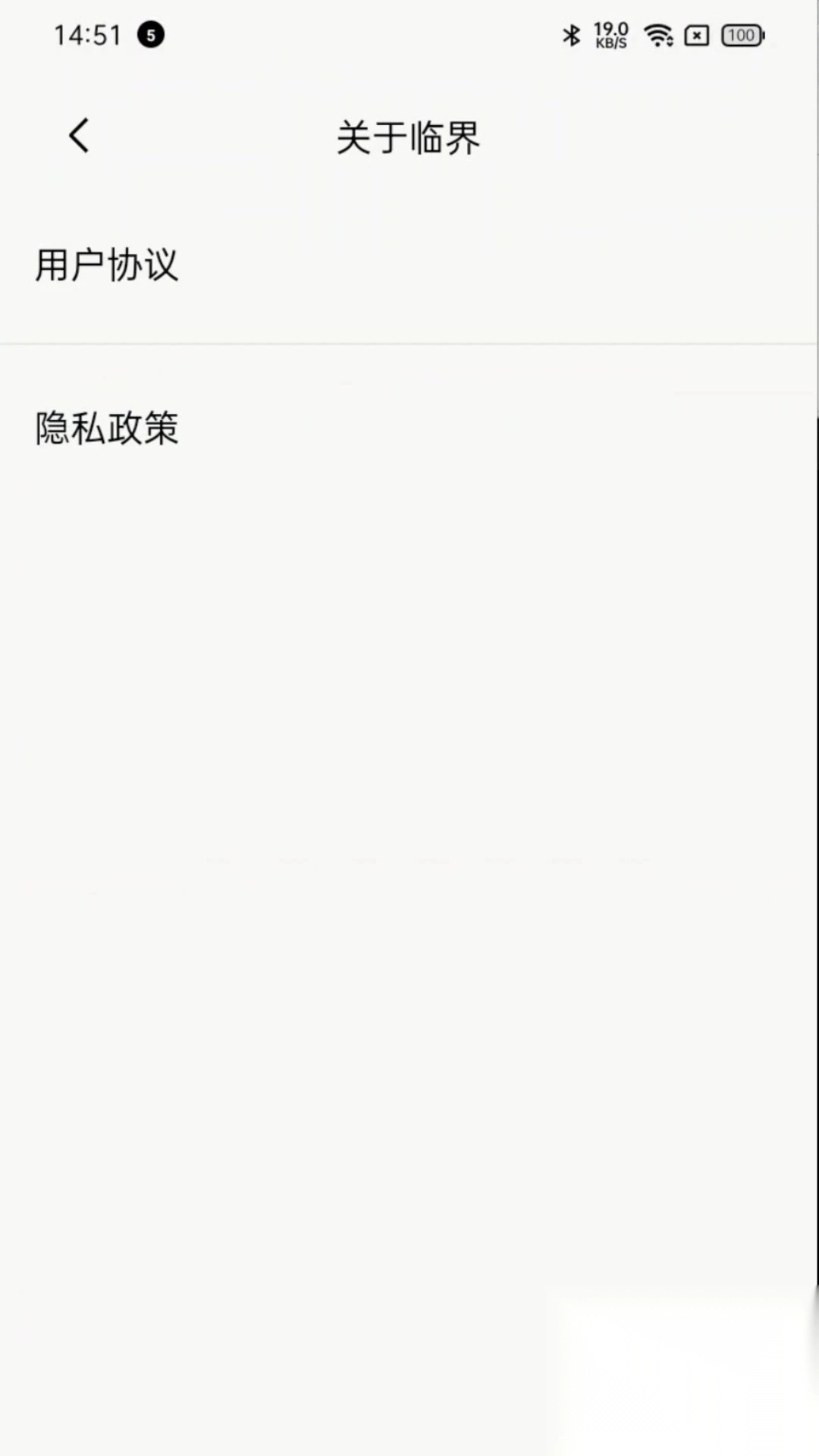Tap the Wi-Fi signal icon

pyautogui.click(x=658, y=35)
